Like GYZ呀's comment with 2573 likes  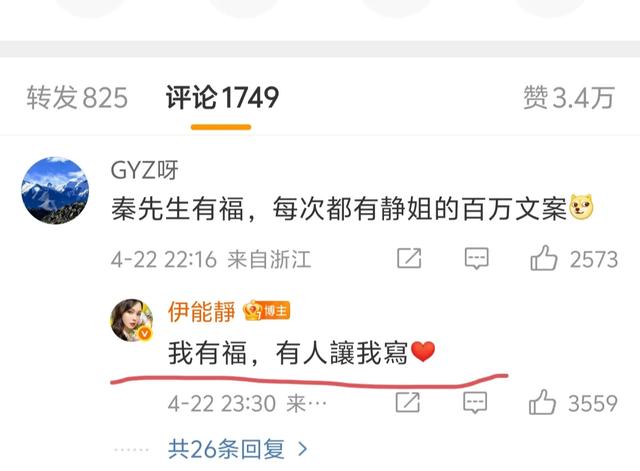(545, 259)
